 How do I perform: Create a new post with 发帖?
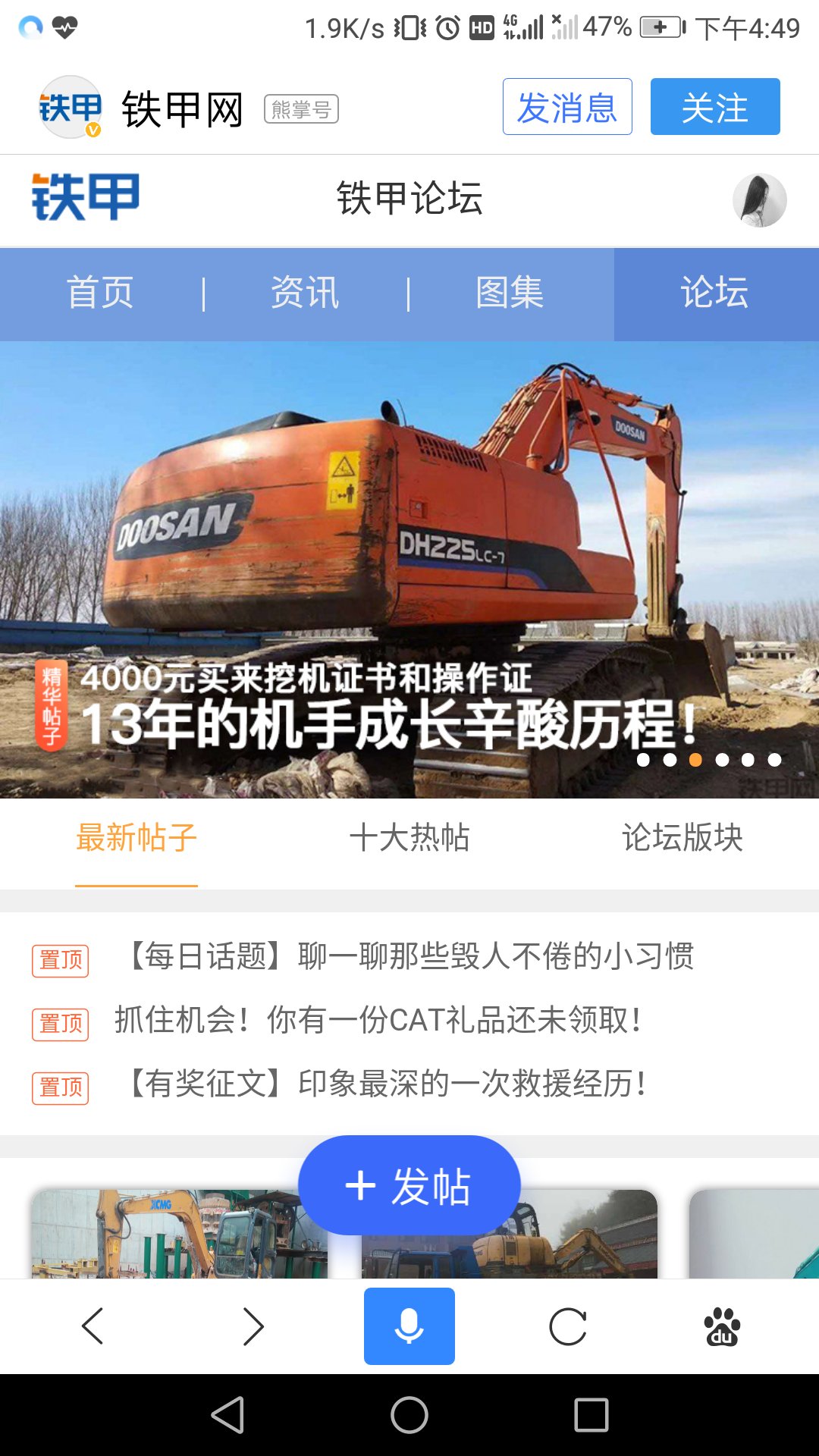(409, 1185)
